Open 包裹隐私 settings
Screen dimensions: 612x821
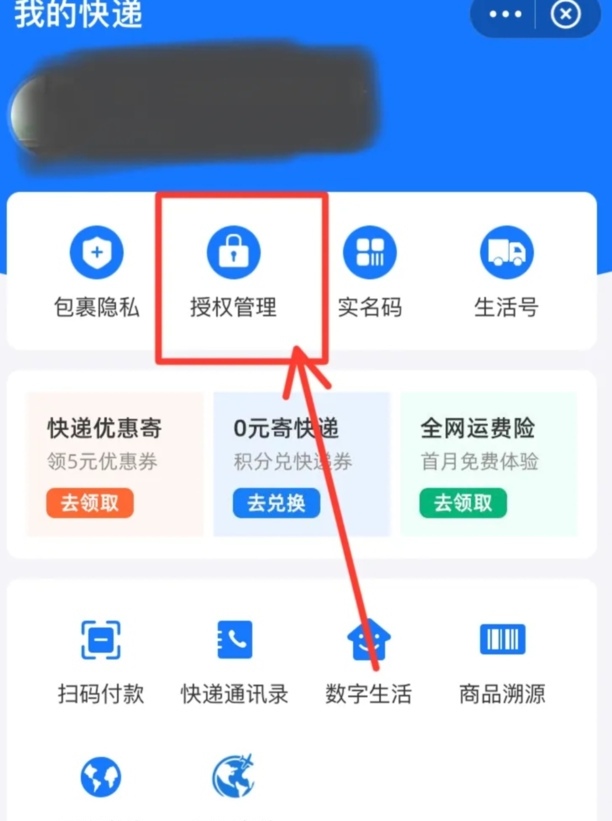pyautogui.click(x=97, y=272)
